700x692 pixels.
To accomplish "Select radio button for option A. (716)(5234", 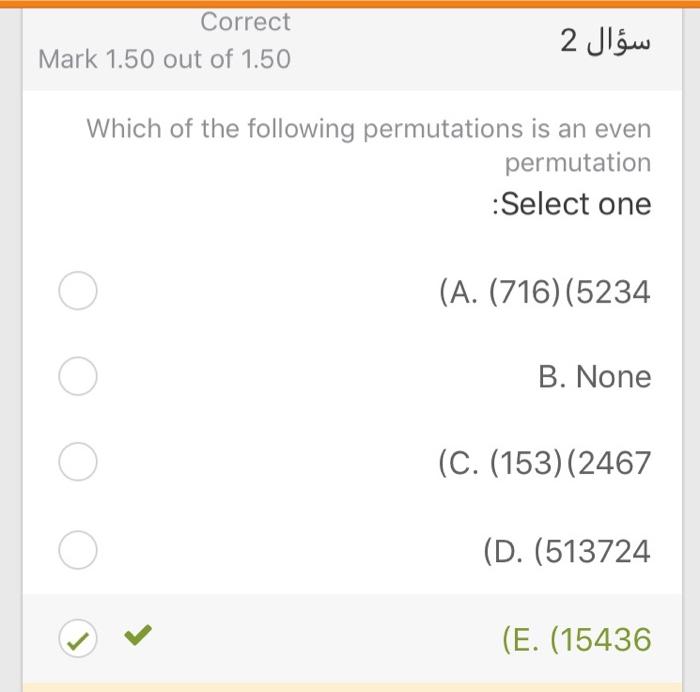I will tap(78, 291).
